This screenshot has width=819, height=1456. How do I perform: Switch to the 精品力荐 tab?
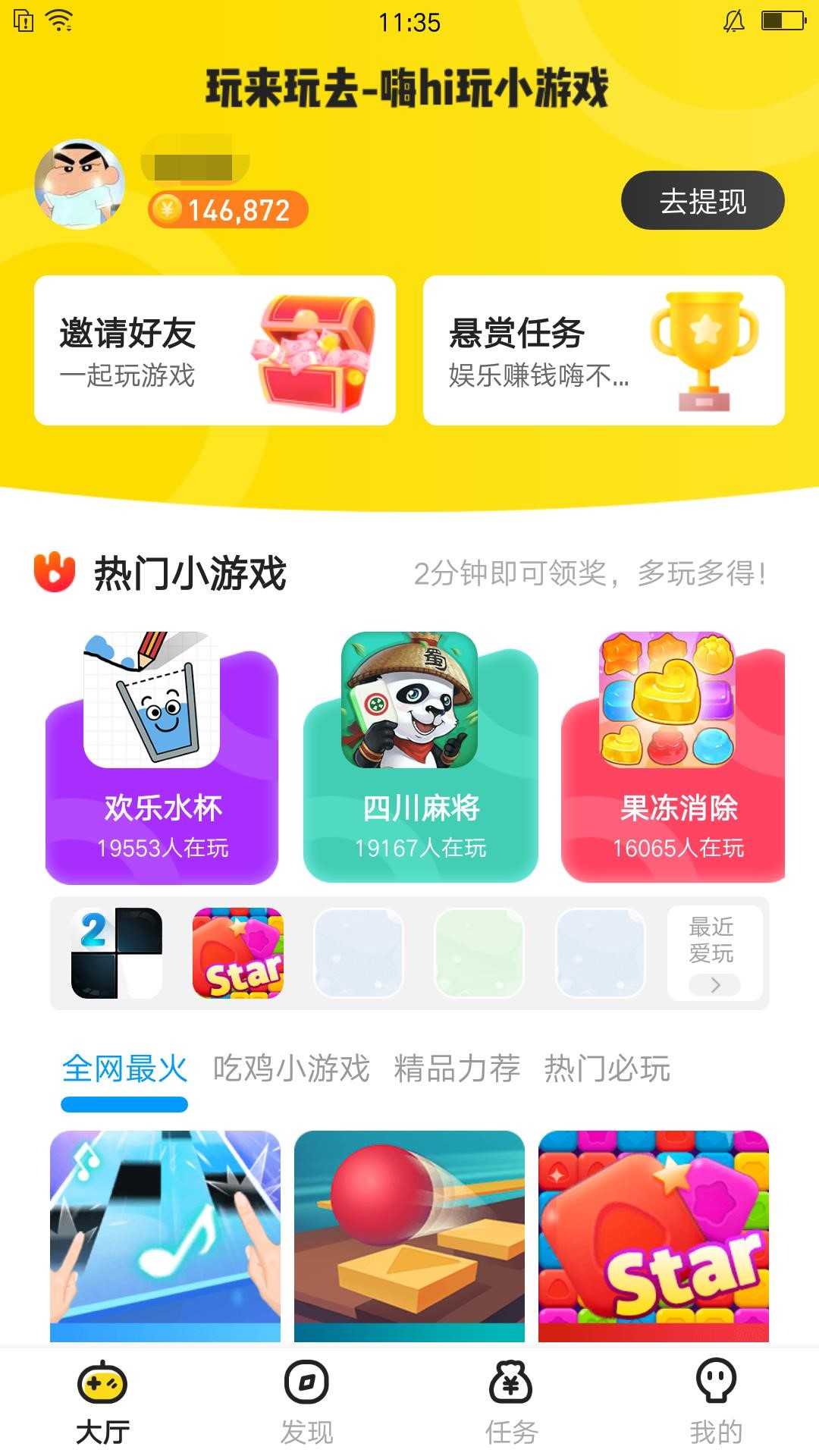point(457,1069)
